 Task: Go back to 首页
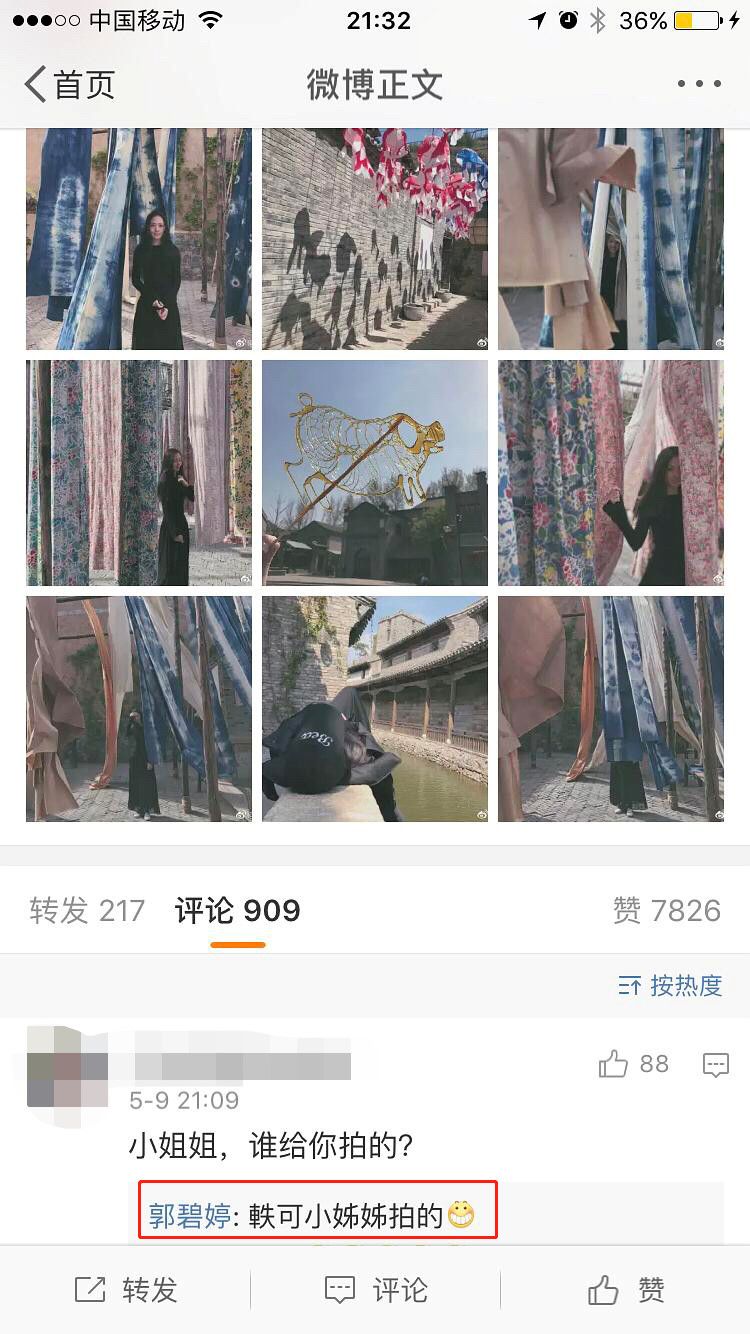(70, 85)
